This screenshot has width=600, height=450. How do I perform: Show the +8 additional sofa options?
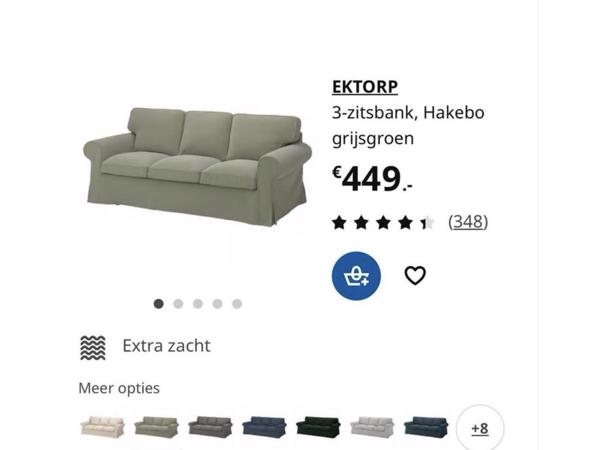tap(480, 428)
